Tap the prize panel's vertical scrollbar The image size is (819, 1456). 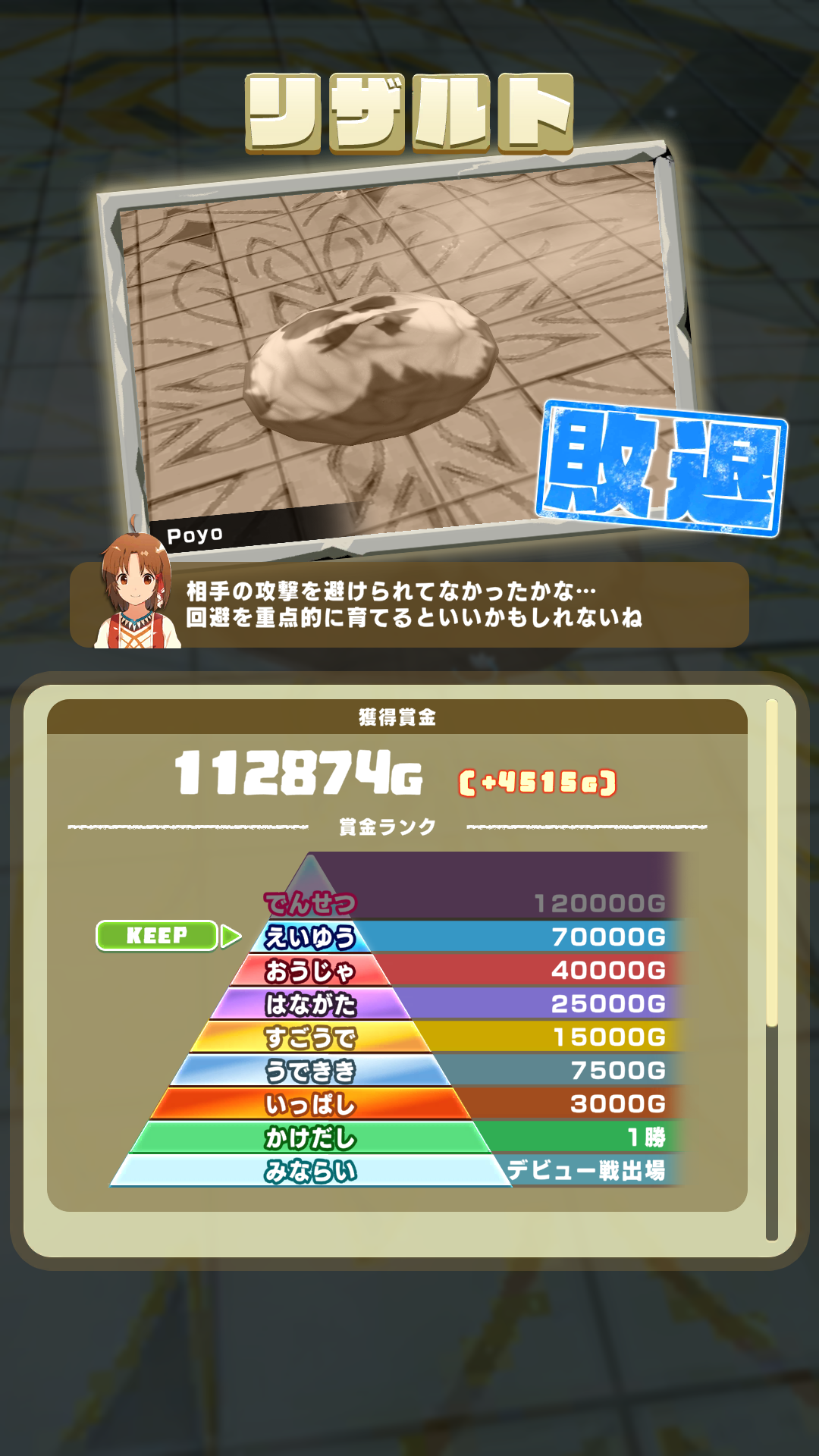coord(772,971)
